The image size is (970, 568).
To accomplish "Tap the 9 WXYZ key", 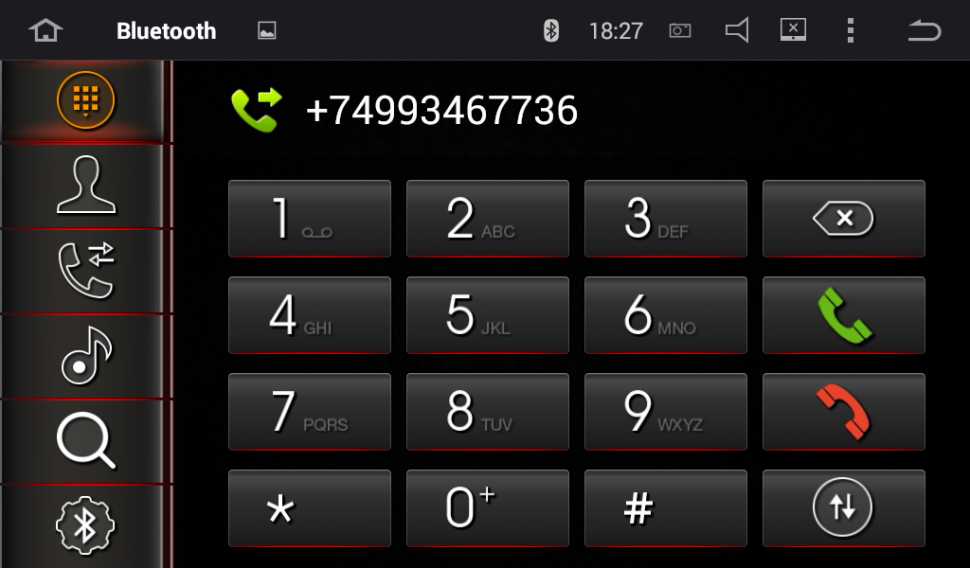I will pyautogui.click(x=665, y=411).
